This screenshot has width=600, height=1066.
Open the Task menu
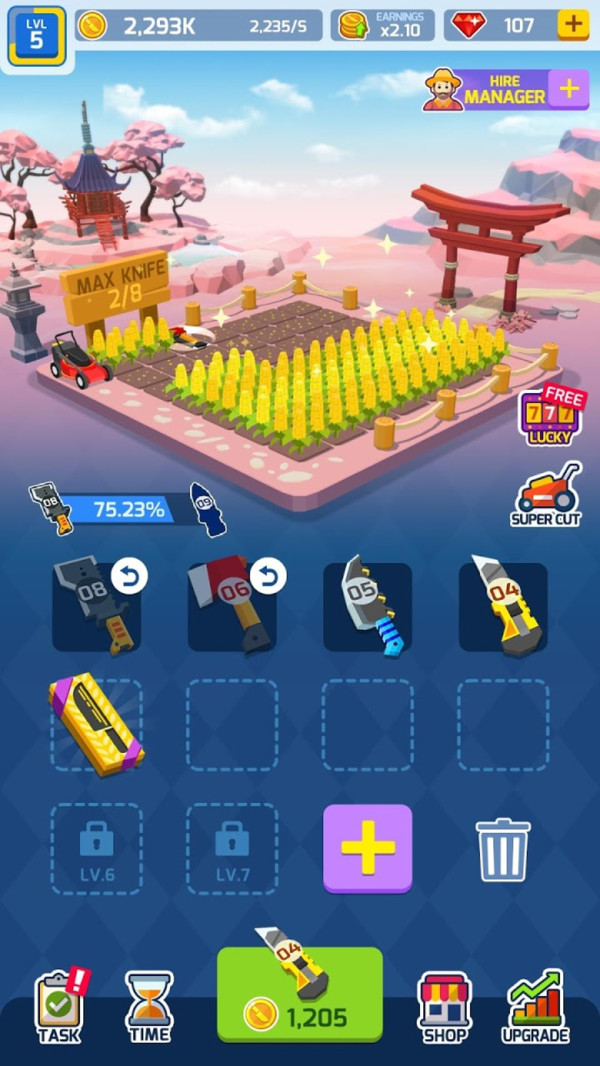(x=60, y=1008)
